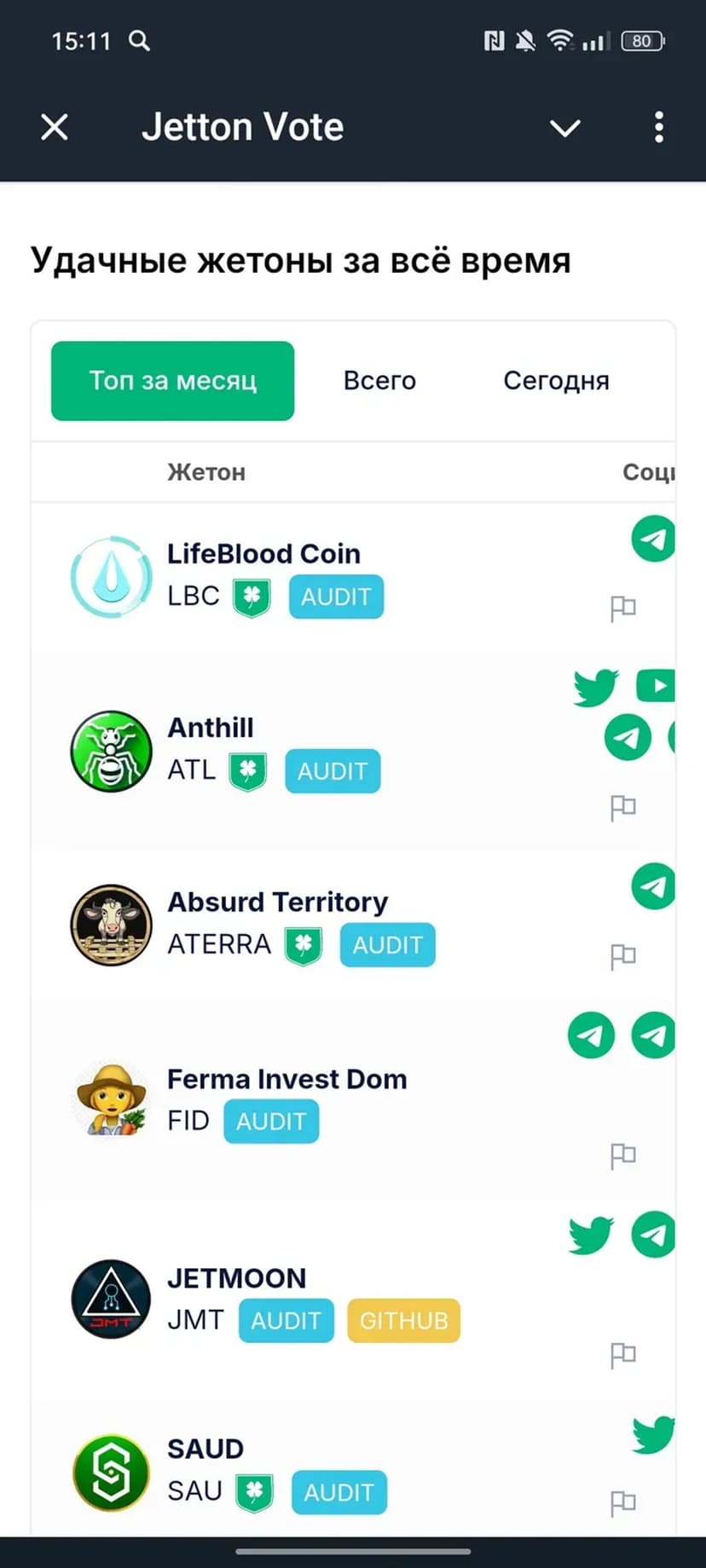Expand the chevron dropdown in the header
Screen dimensions: 706x1568
tap(564, 128)
